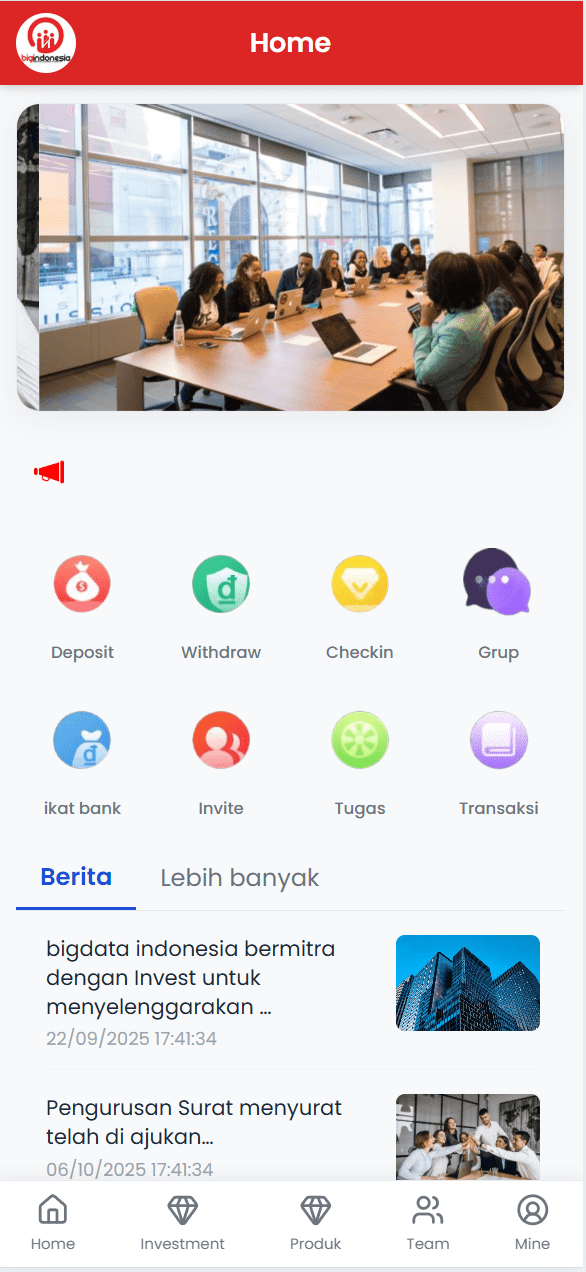Switch to the Produk tab
Image resolution: width=586 pixels, height=1272 pixels.
[316, 1224]
